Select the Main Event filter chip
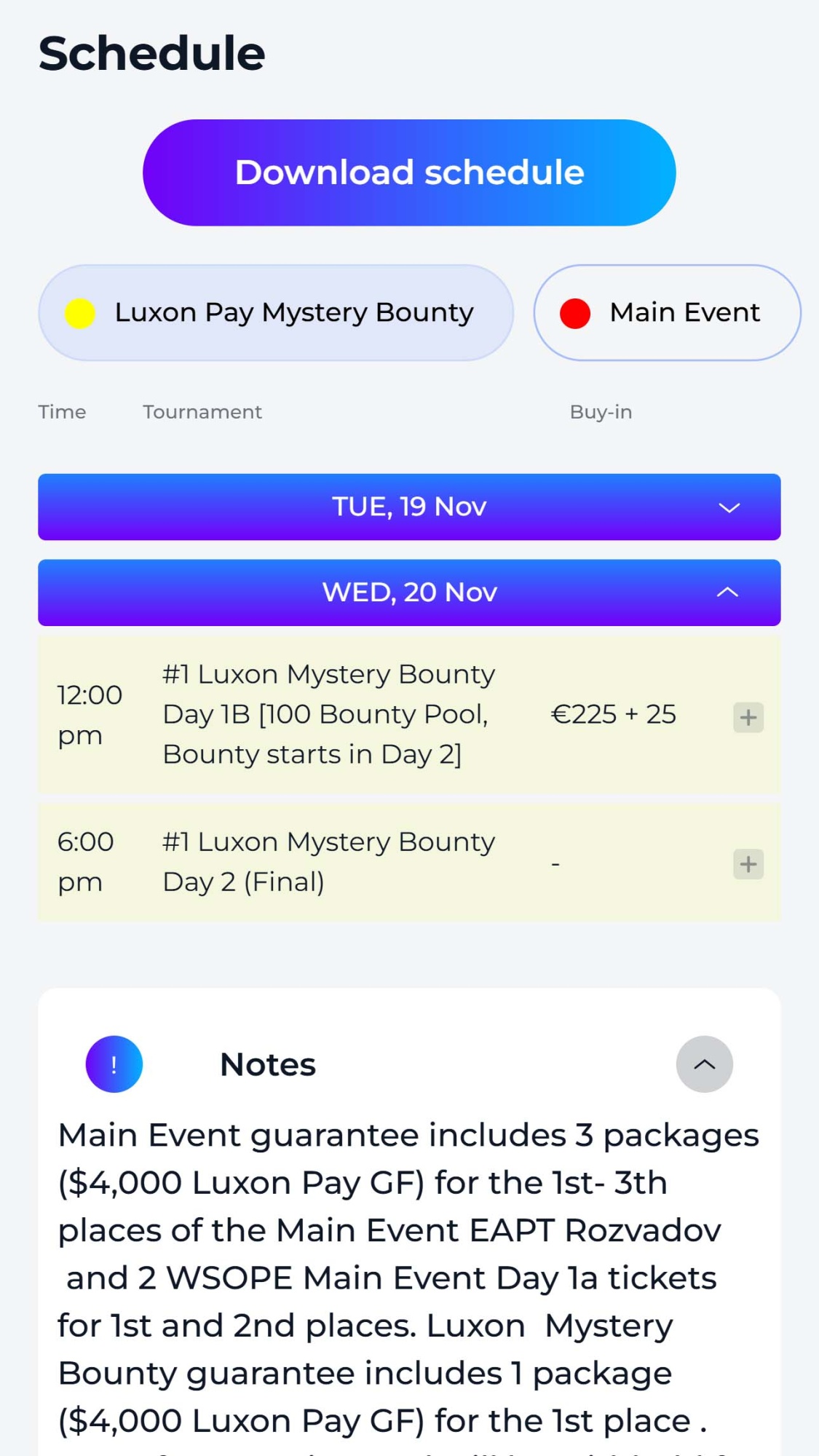This screenshot has width=819, height=1456. (x=667, y=313)
